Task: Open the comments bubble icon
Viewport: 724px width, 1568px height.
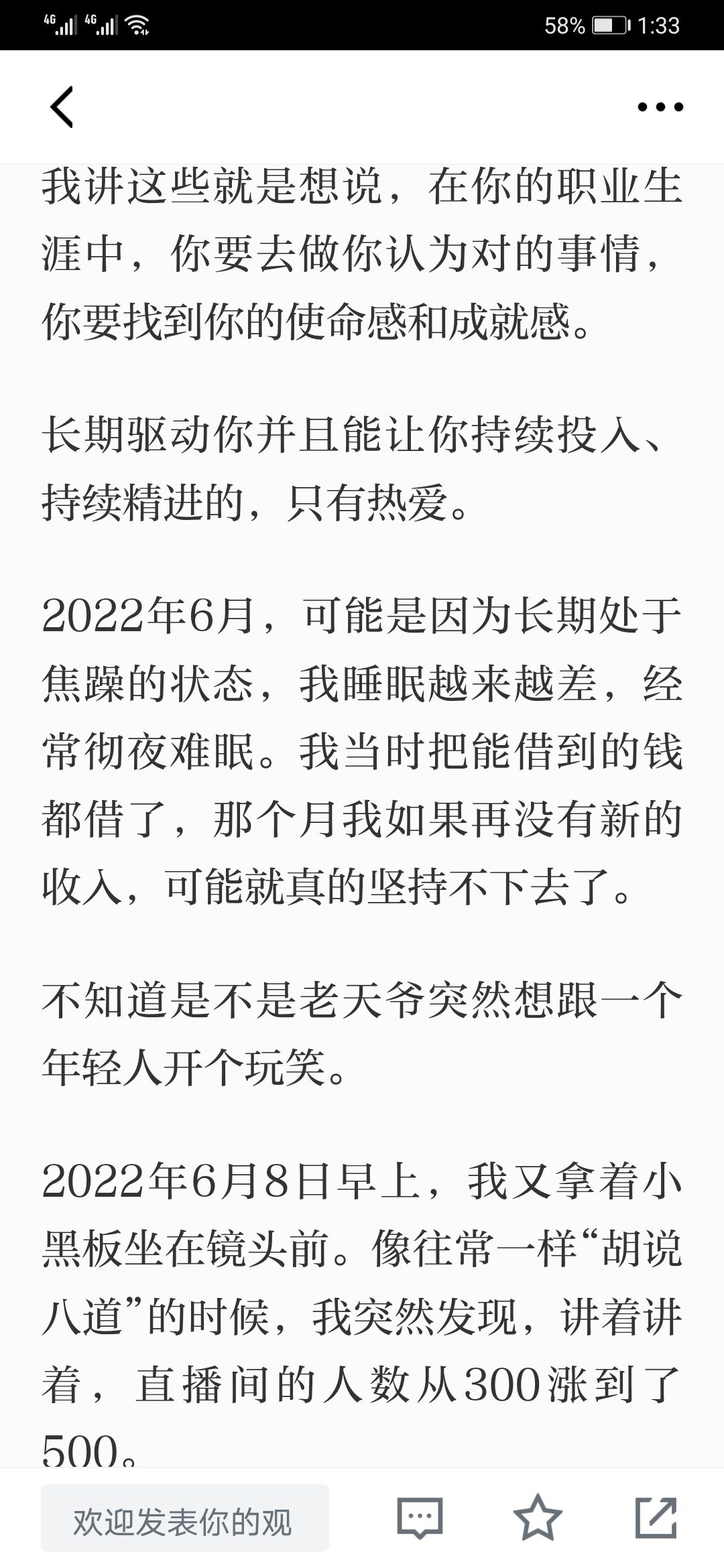Action: click(x=420, y=1518)
